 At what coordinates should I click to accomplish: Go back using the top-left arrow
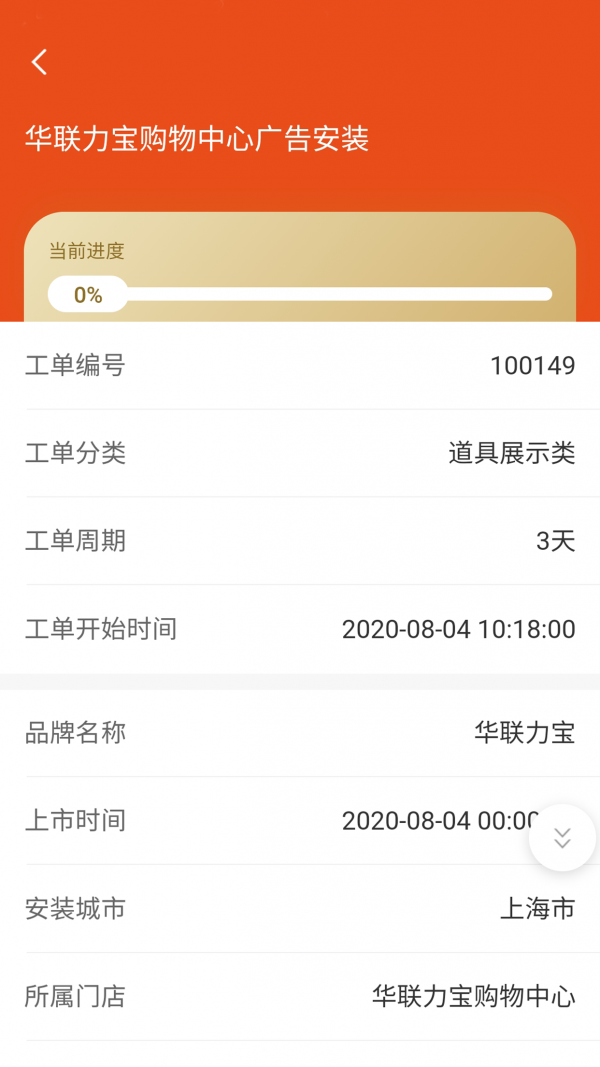click(39, 62)
